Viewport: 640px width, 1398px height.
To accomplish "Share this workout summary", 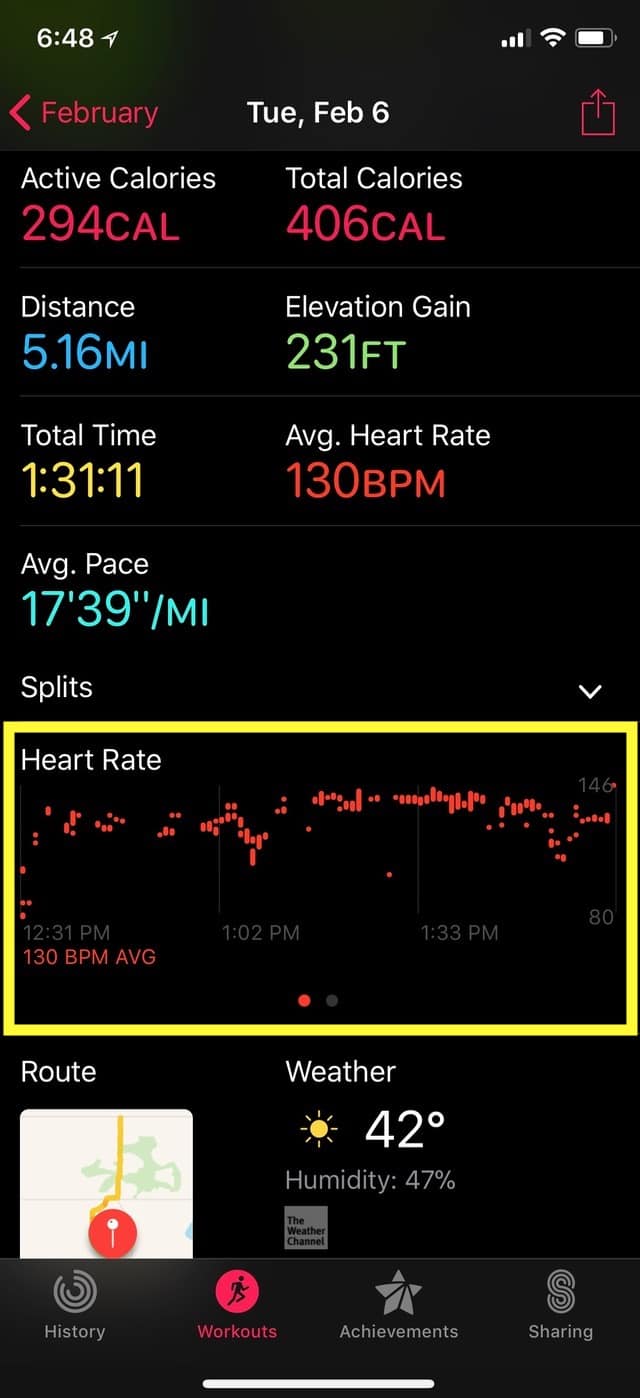I will tap(596, 112).
